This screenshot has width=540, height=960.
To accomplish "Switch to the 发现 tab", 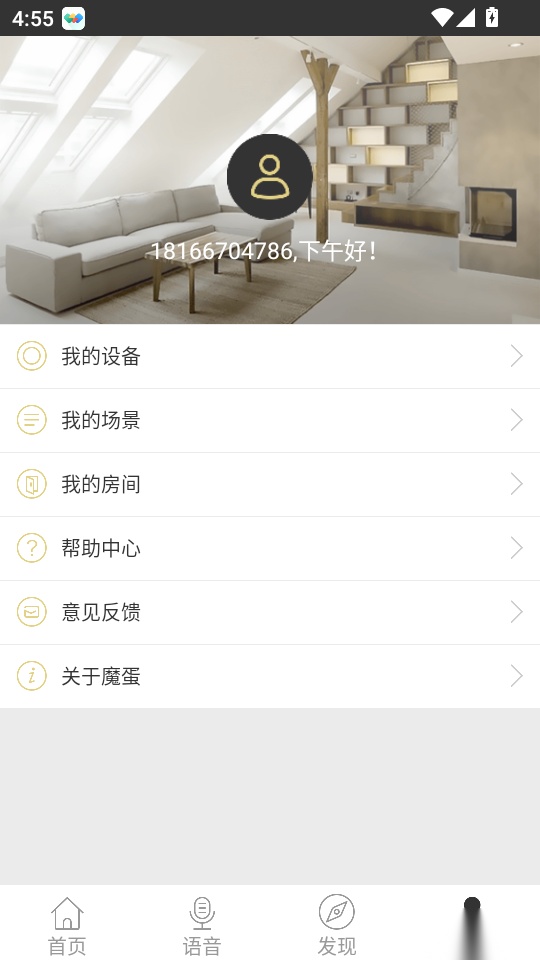I will (337, 925).
